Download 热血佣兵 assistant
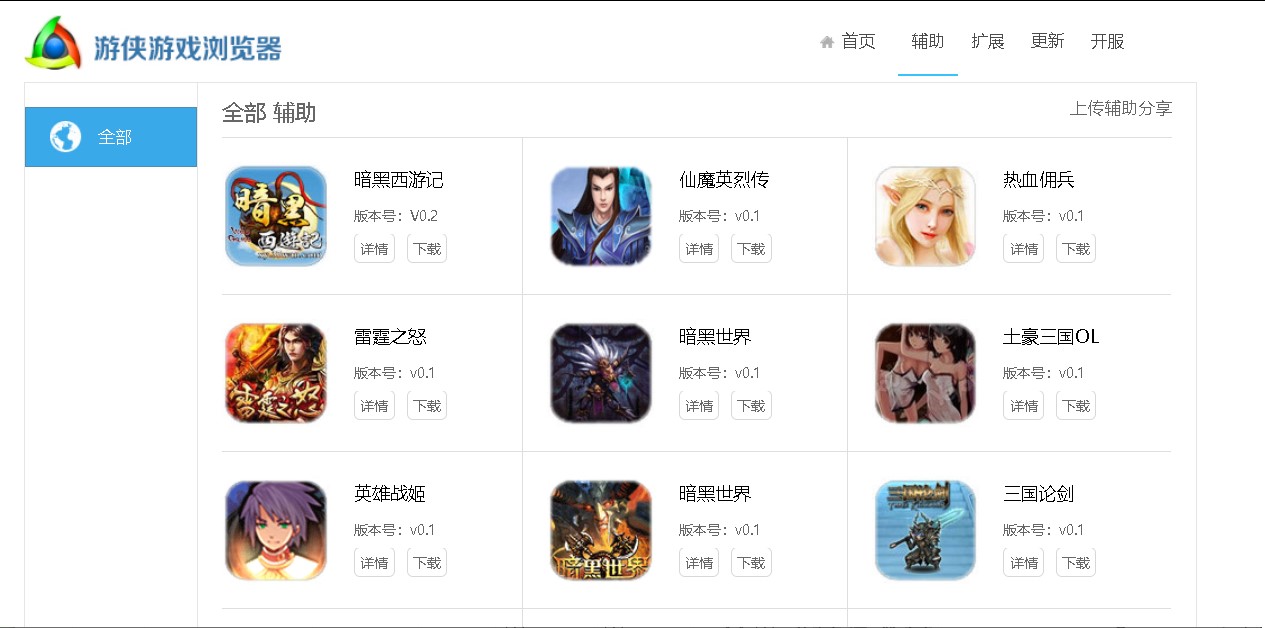Viewport: 1265px width, 628px height. pos(1076,249)
